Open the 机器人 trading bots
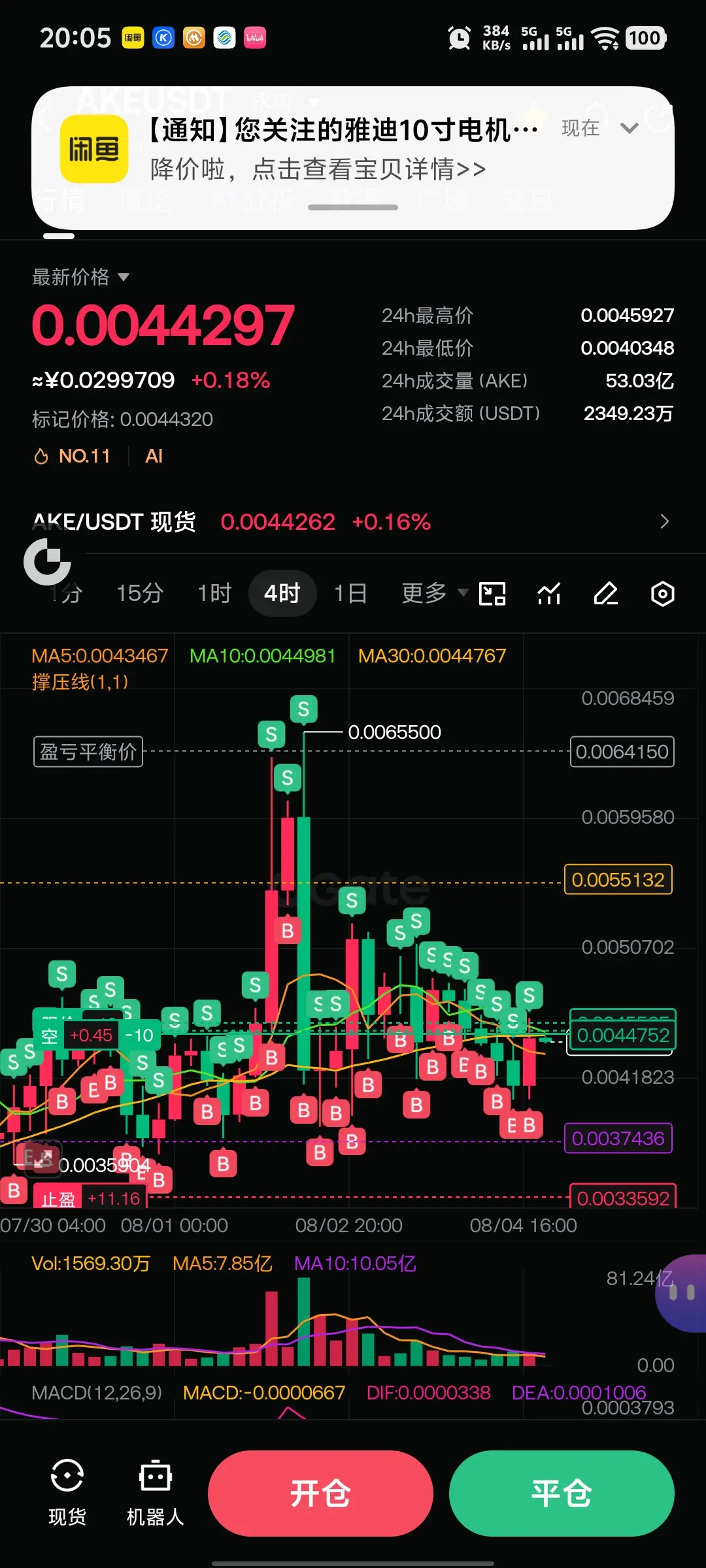This screenshot has width=706, height=1568. pyautogui.click(x=155, y=1492)
